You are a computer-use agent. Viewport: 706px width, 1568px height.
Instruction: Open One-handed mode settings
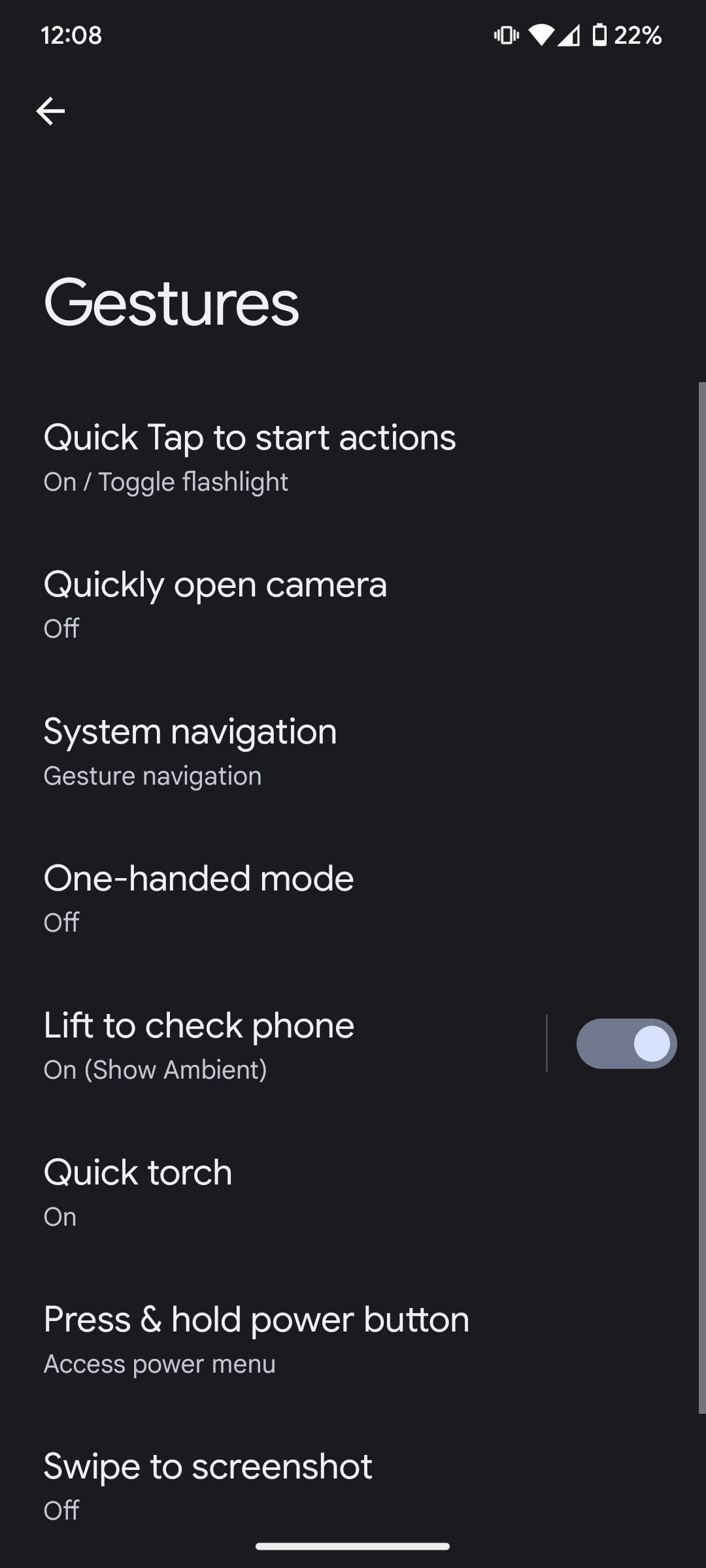199,898
